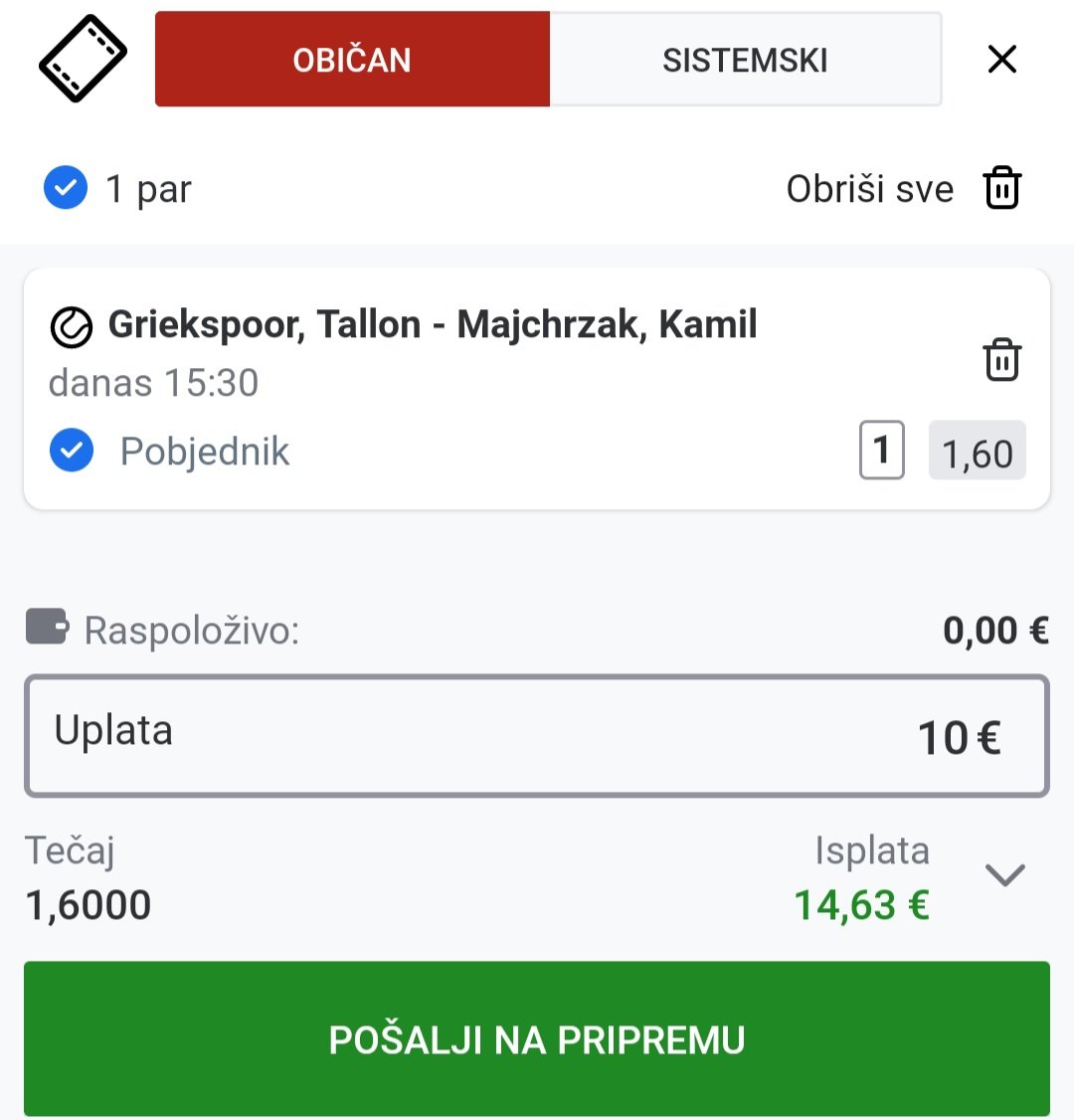The width and height of the screenshot is (1074, 1120).
Task: Edit the Uplata stake field
Action: 537,736
